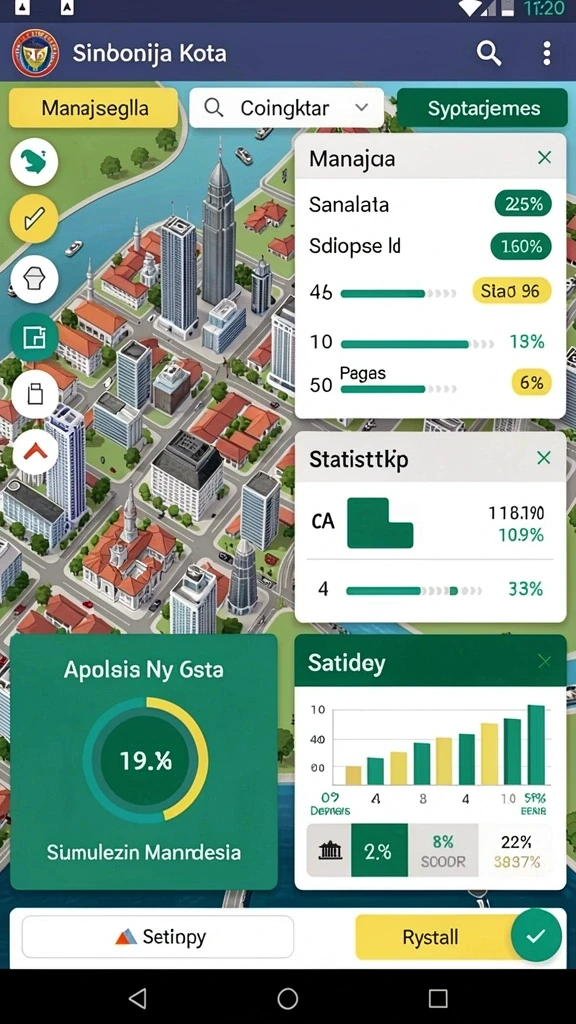
Task: Close the Manajcia panel
Action: 544,157
